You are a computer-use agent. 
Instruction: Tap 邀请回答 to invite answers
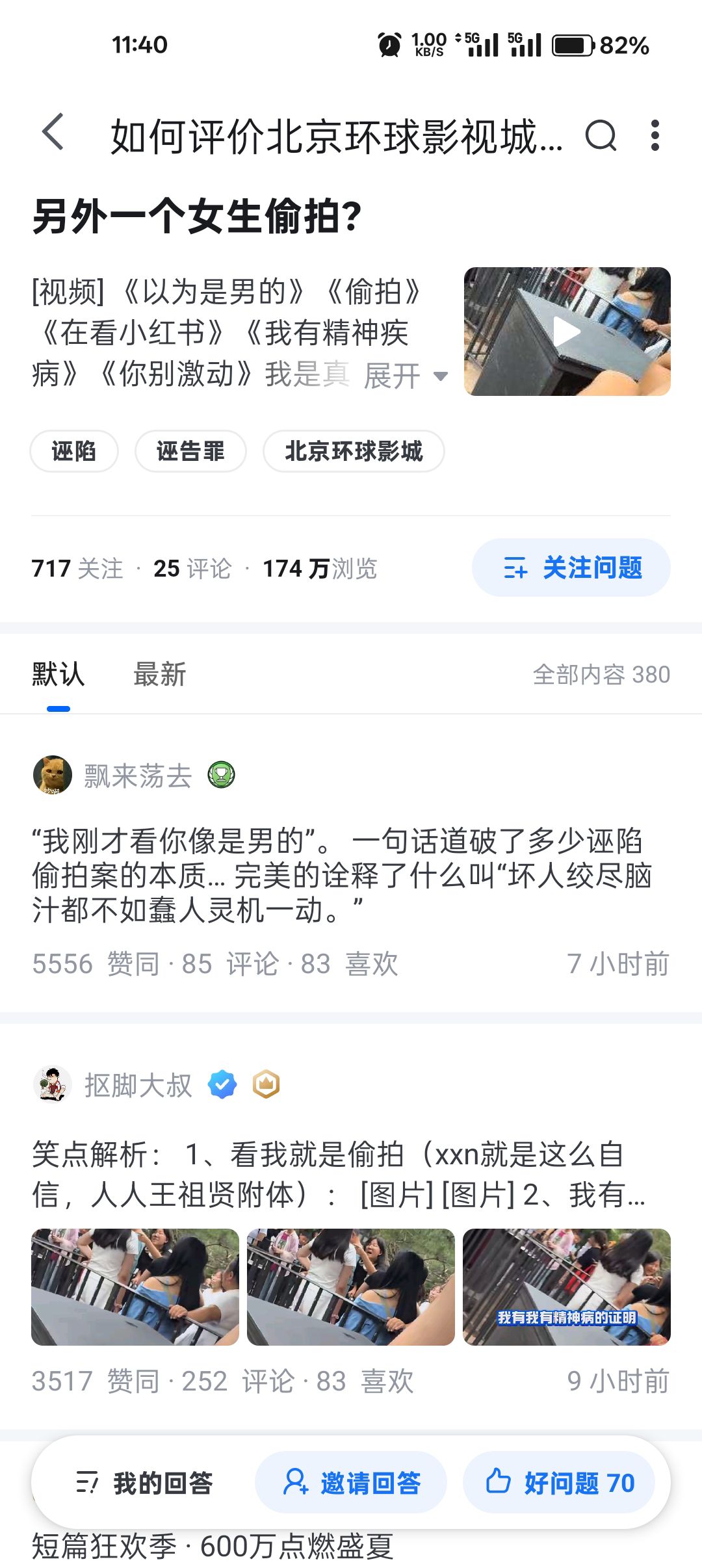point(351,1482)
